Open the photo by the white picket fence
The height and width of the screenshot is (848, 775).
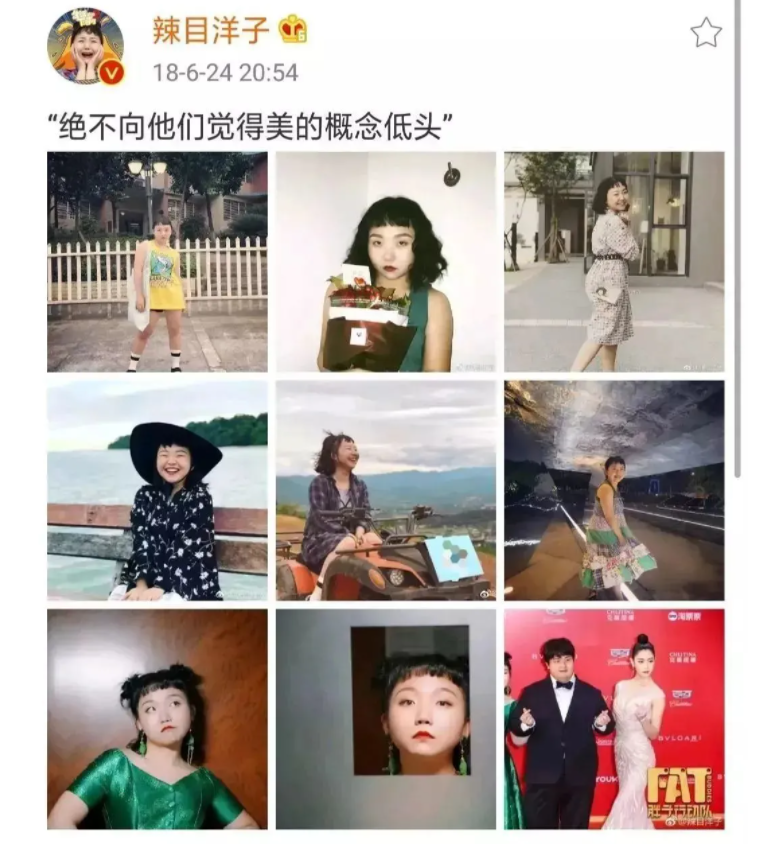coord(157,262)
